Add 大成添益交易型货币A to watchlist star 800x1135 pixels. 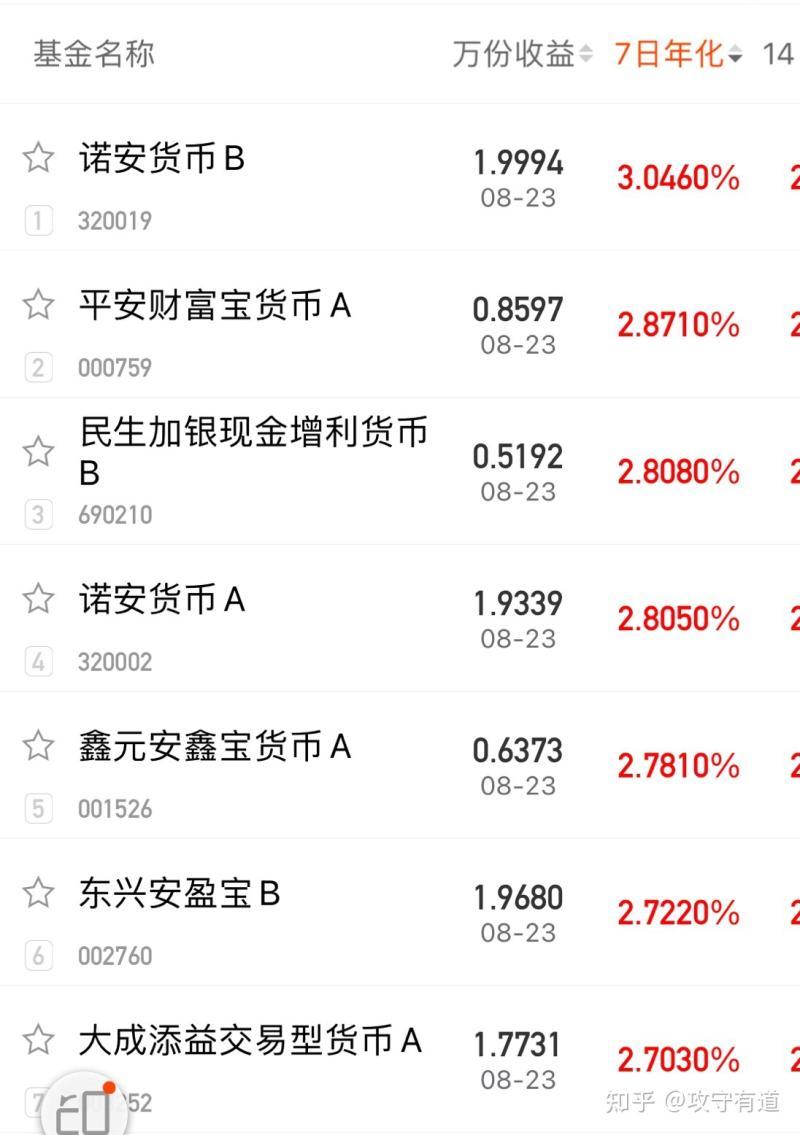38,1040
